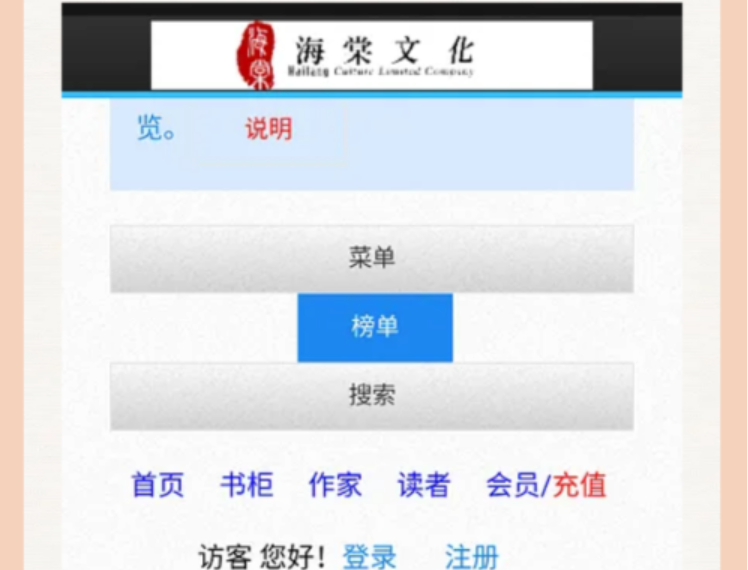Viewport: 748px width, 570px height.
Task: Open the 会员 membership link
Action: click(x=512, y=485)
